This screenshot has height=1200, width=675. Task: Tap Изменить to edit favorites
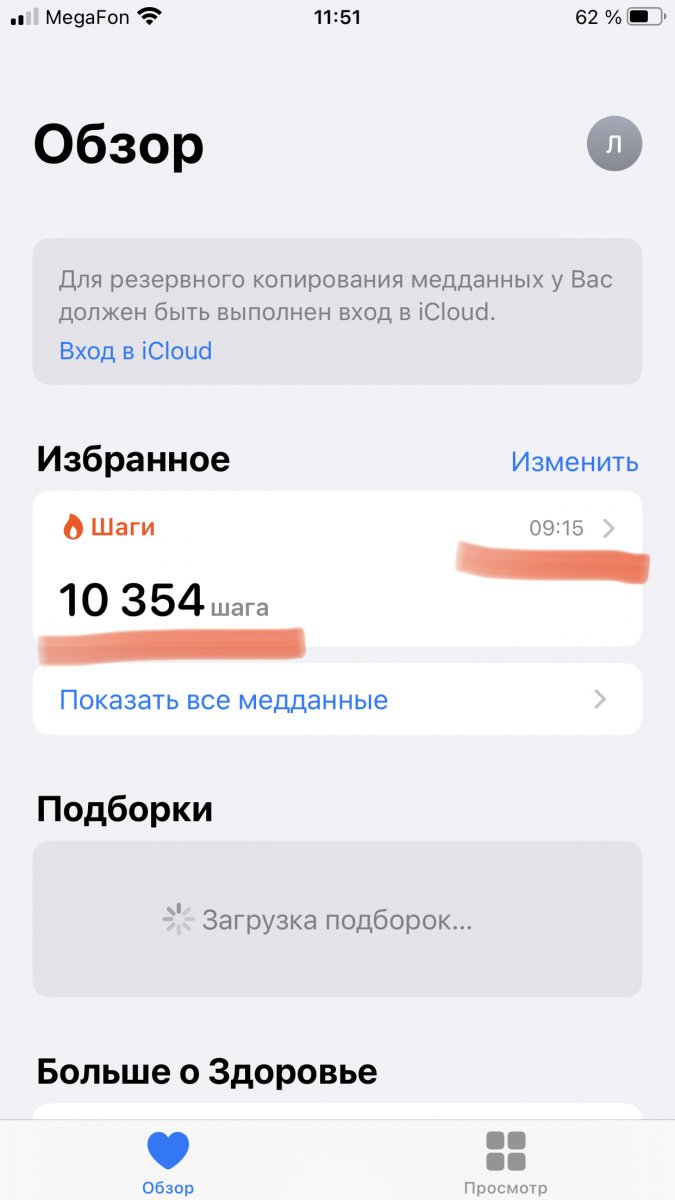point(574,461)
